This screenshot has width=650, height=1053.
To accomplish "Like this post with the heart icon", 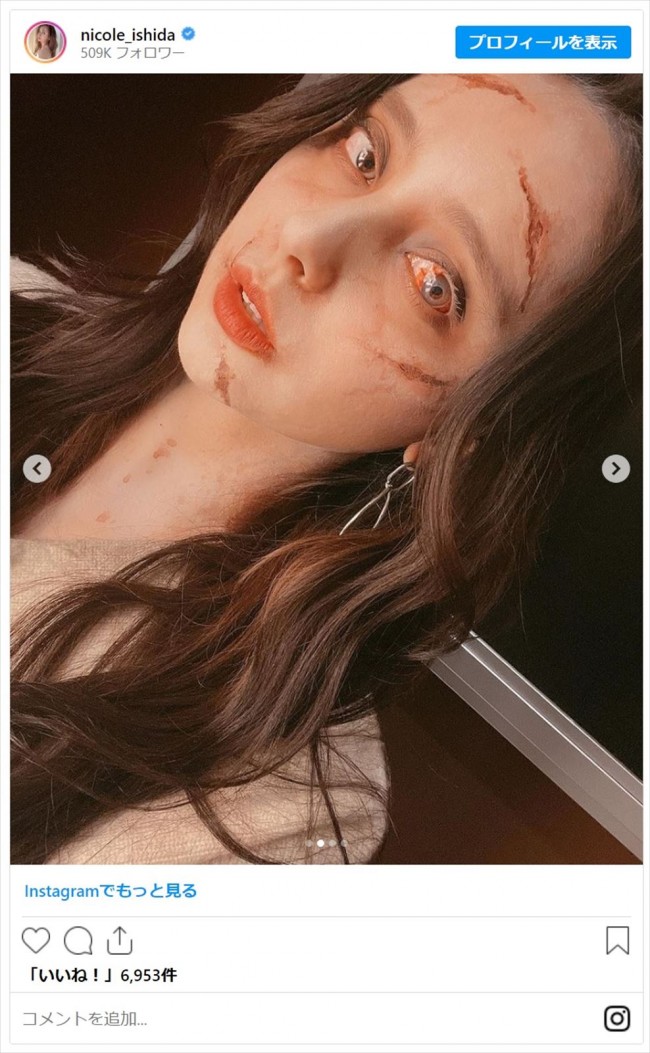I will click(36, 940).
